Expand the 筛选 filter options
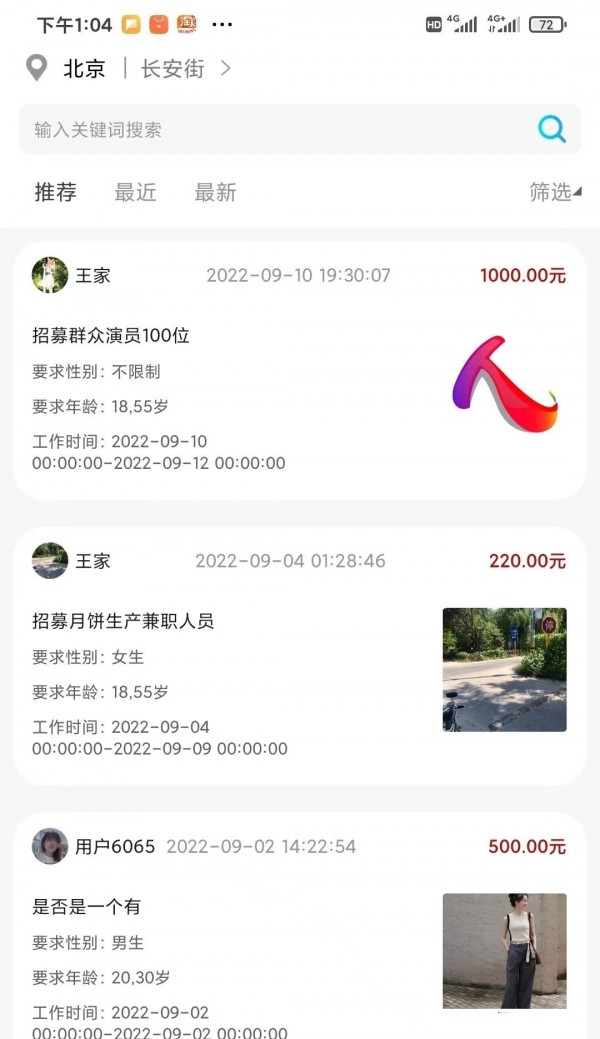This screenshot has height=1039, width=600. [554, 192]
